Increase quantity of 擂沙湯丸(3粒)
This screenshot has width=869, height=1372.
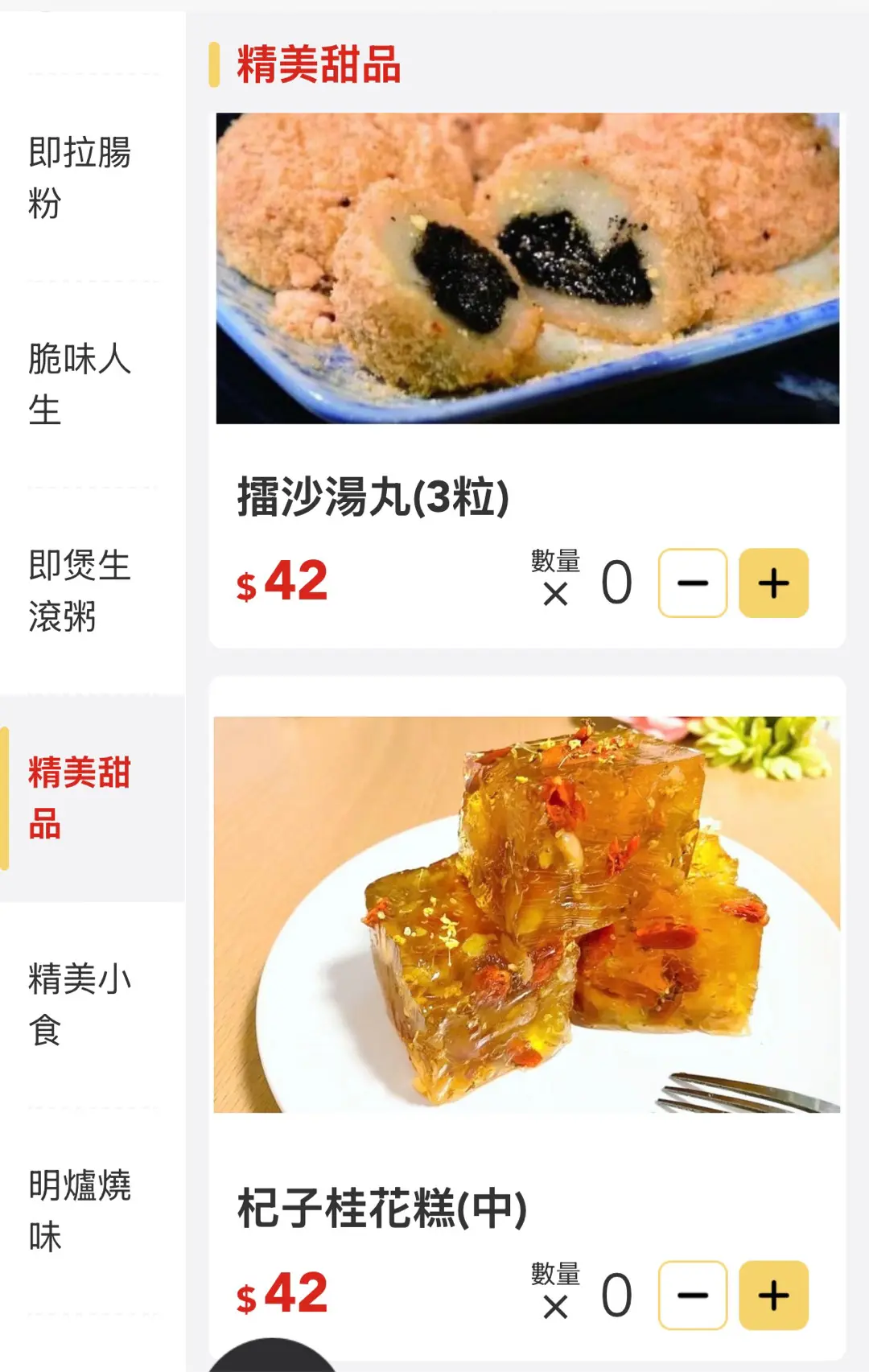(773, 583)
